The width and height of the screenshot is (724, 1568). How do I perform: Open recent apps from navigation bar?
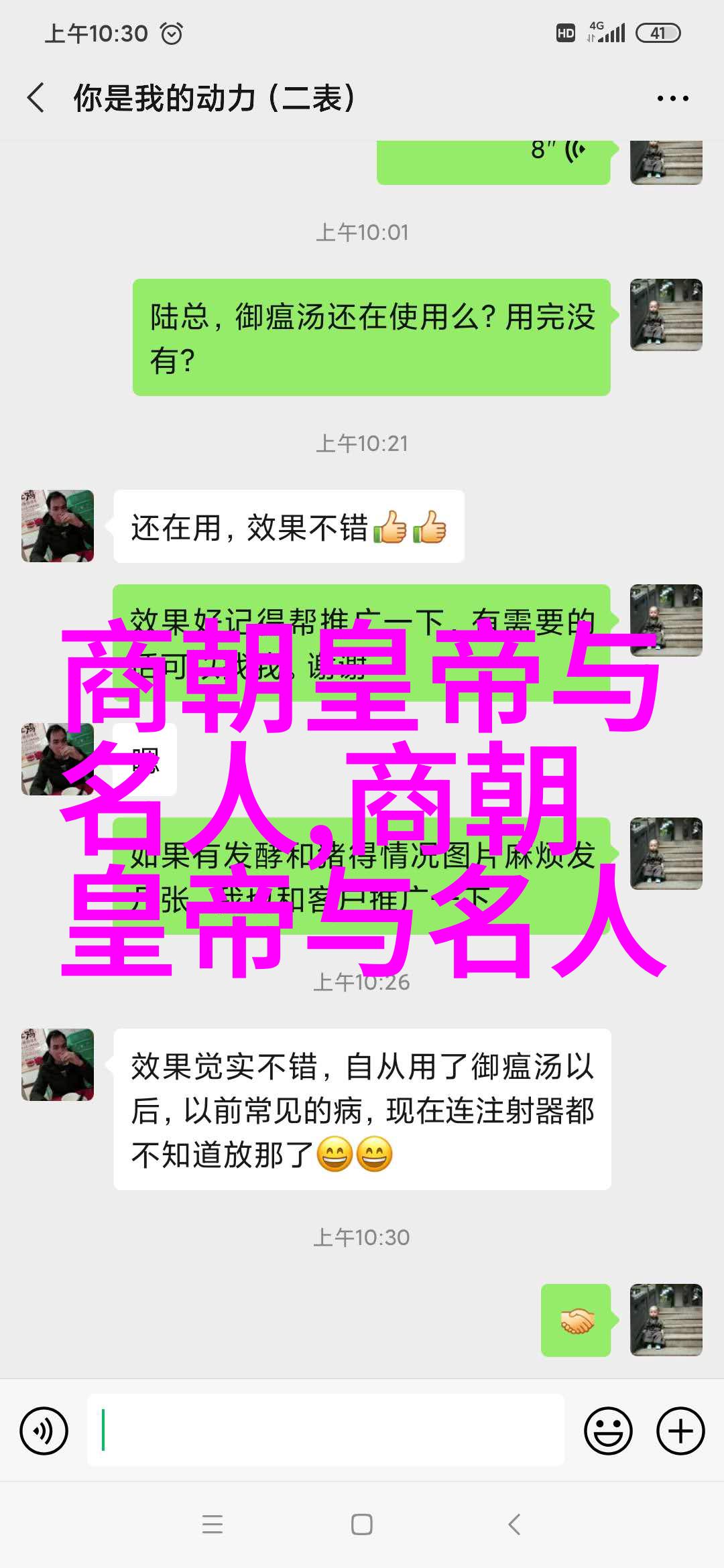pos(213,1524)
